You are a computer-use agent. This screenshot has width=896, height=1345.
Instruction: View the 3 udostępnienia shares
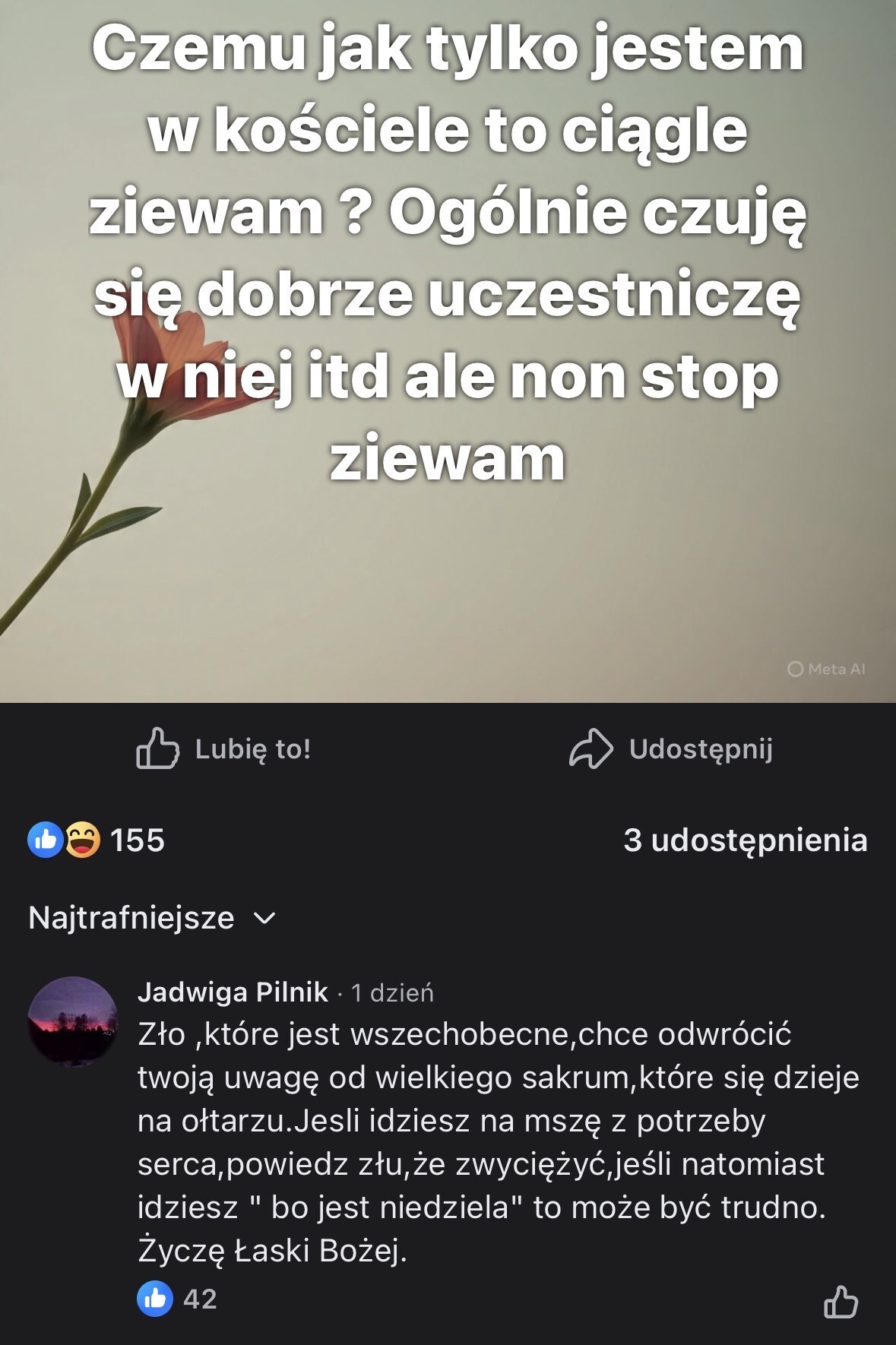pyautogui.click(x=745, y=840)
